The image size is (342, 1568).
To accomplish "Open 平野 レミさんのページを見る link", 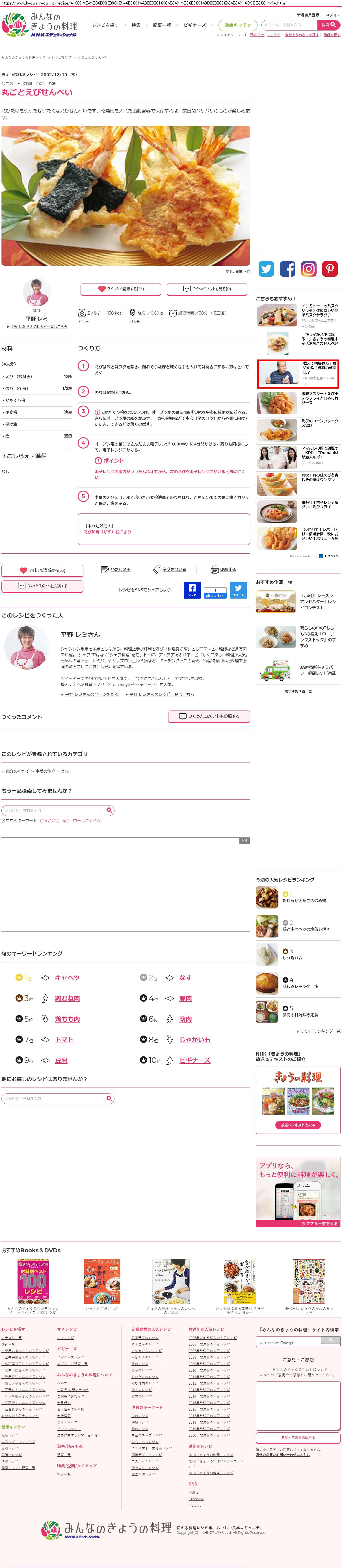I will click(91, 694).
